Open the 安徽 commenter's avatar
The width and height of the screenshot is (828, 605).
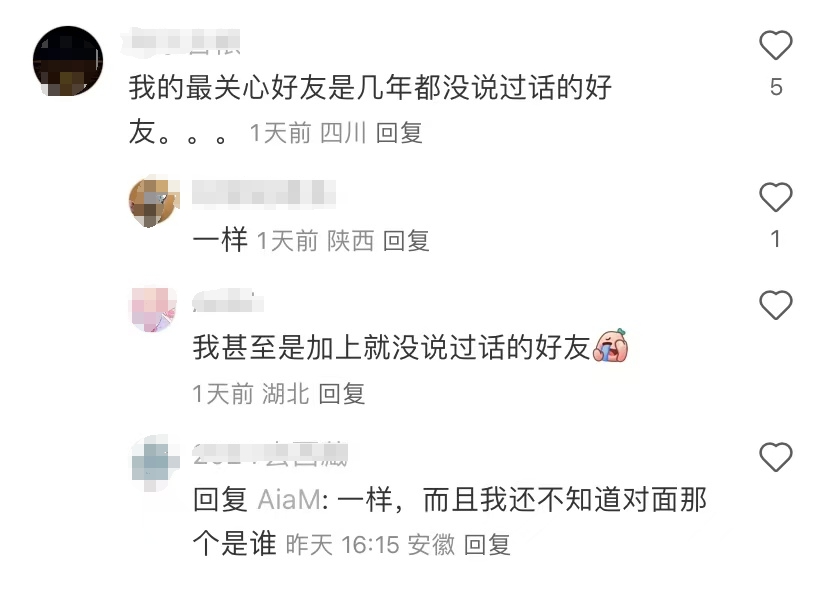(x=154, y=461)
